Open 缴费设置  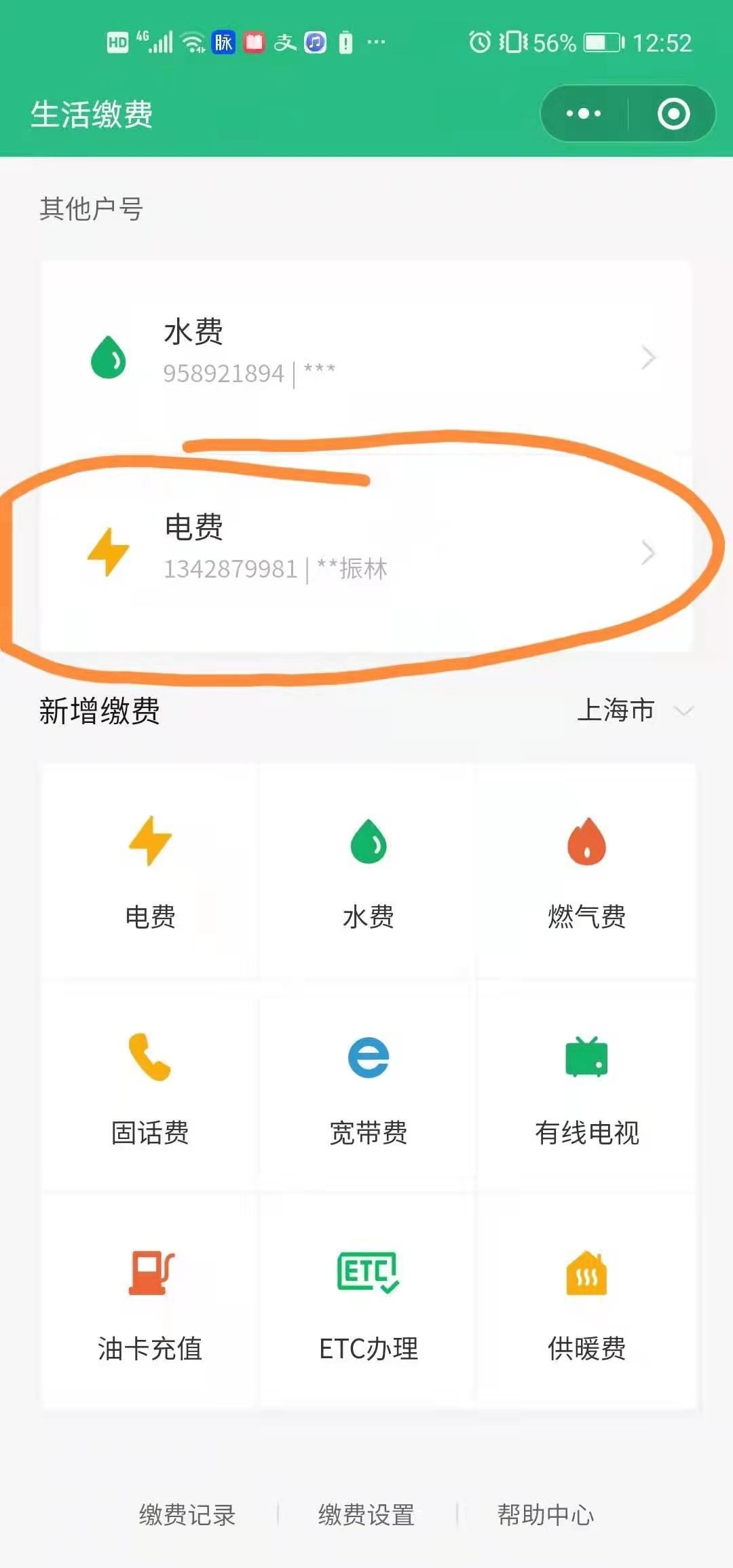coord(366,1514)
